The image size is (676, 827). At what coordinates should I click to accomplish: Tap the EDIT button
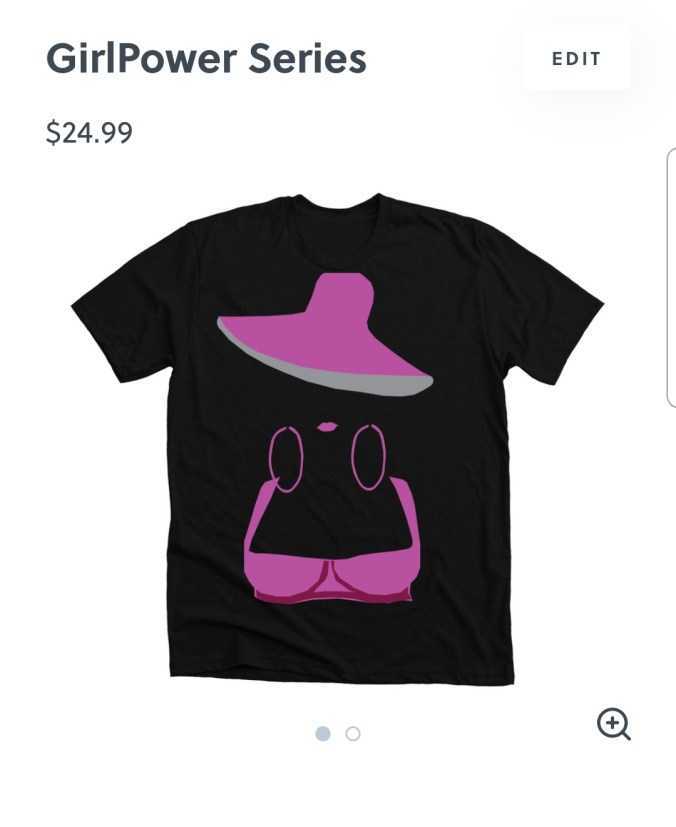point(576,59)
